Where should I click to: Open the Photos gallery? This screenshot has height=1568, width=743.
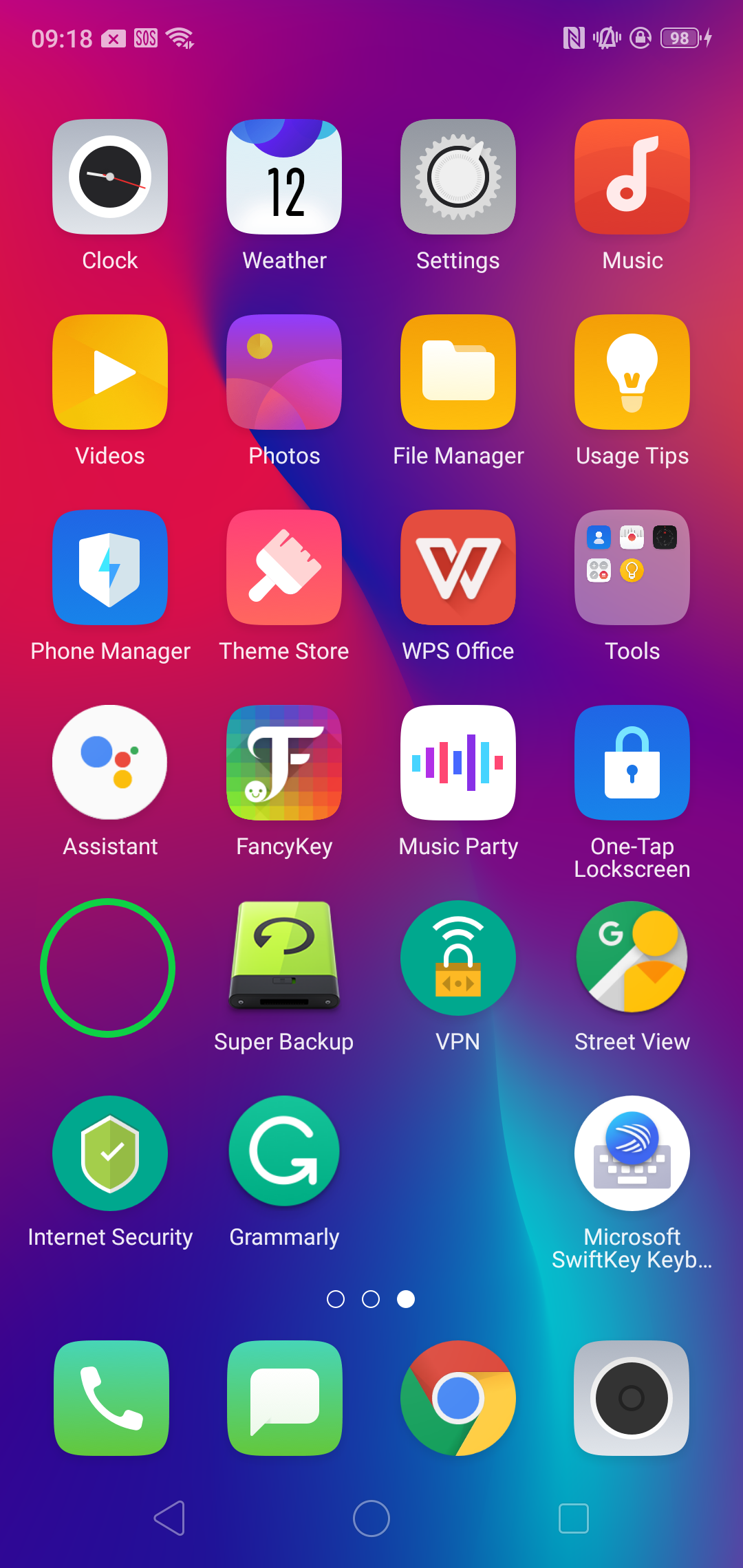[x=284, y=372]
